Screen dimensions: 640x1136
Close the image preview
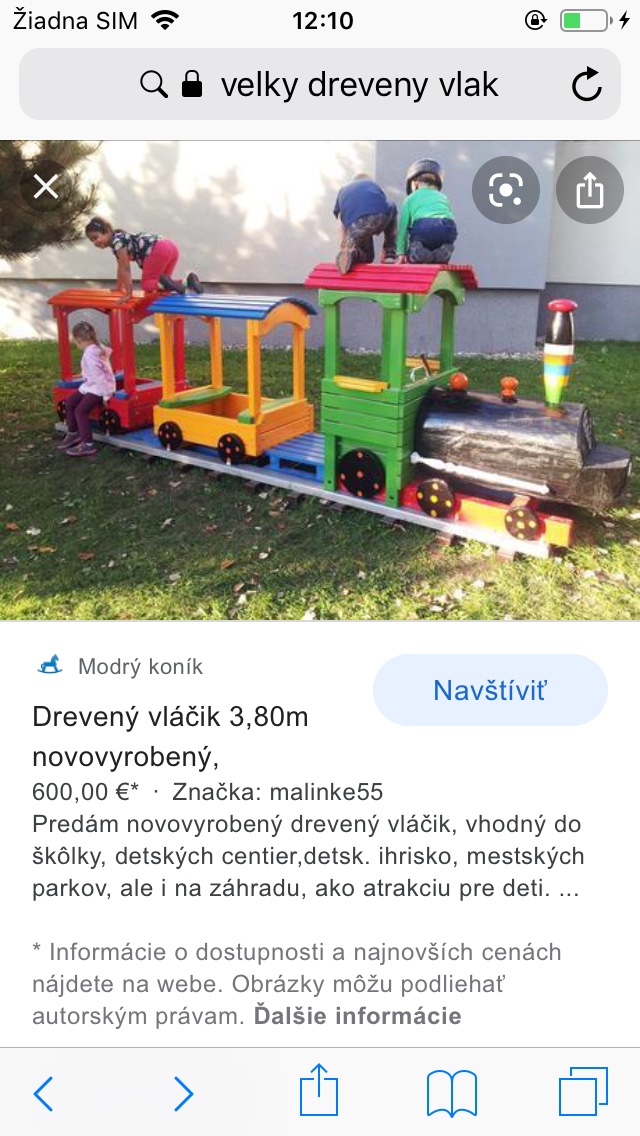pos(46,186)
